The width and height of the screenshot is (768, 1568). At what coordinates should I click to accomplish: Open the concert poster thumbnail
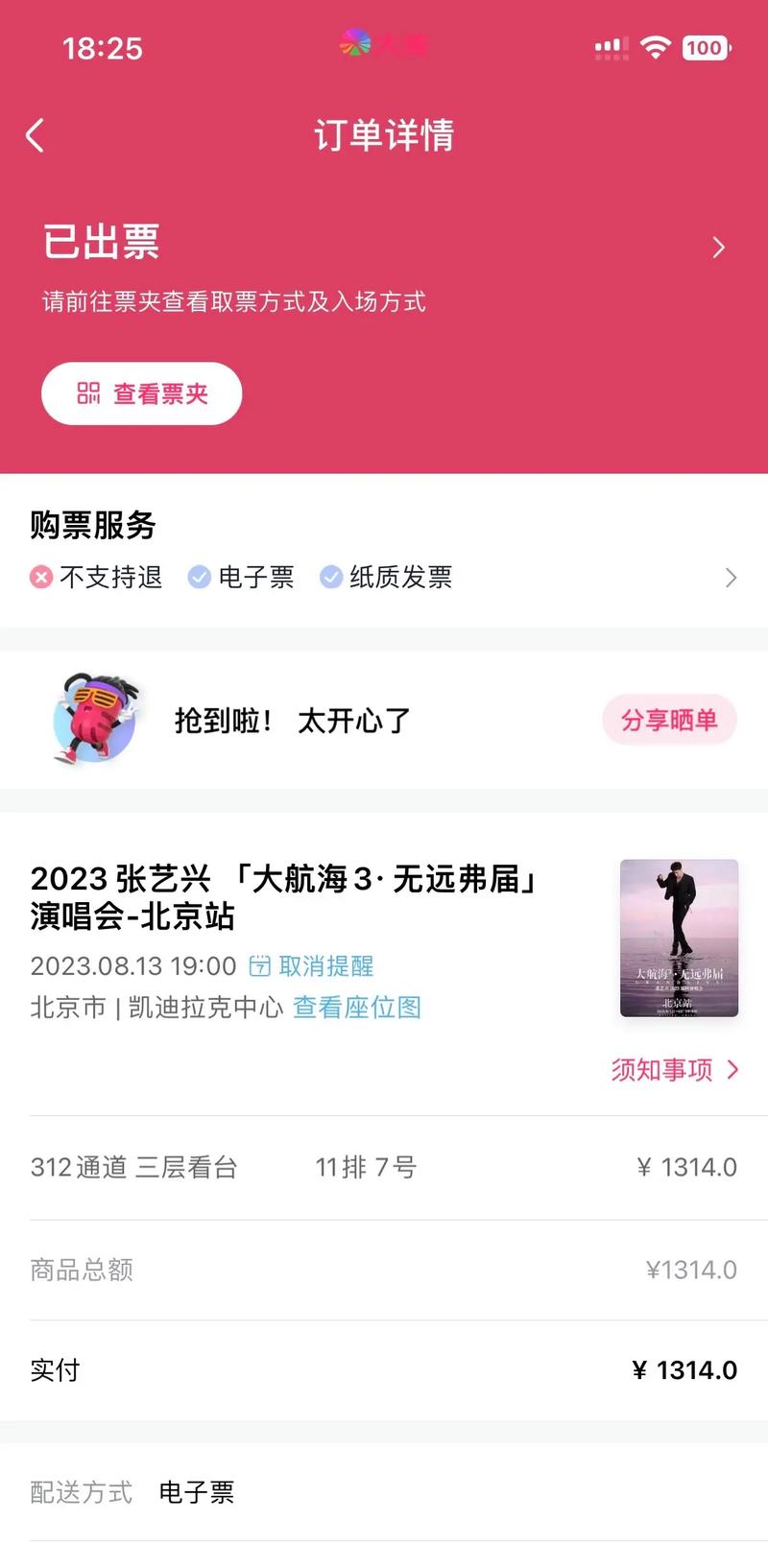680,938
